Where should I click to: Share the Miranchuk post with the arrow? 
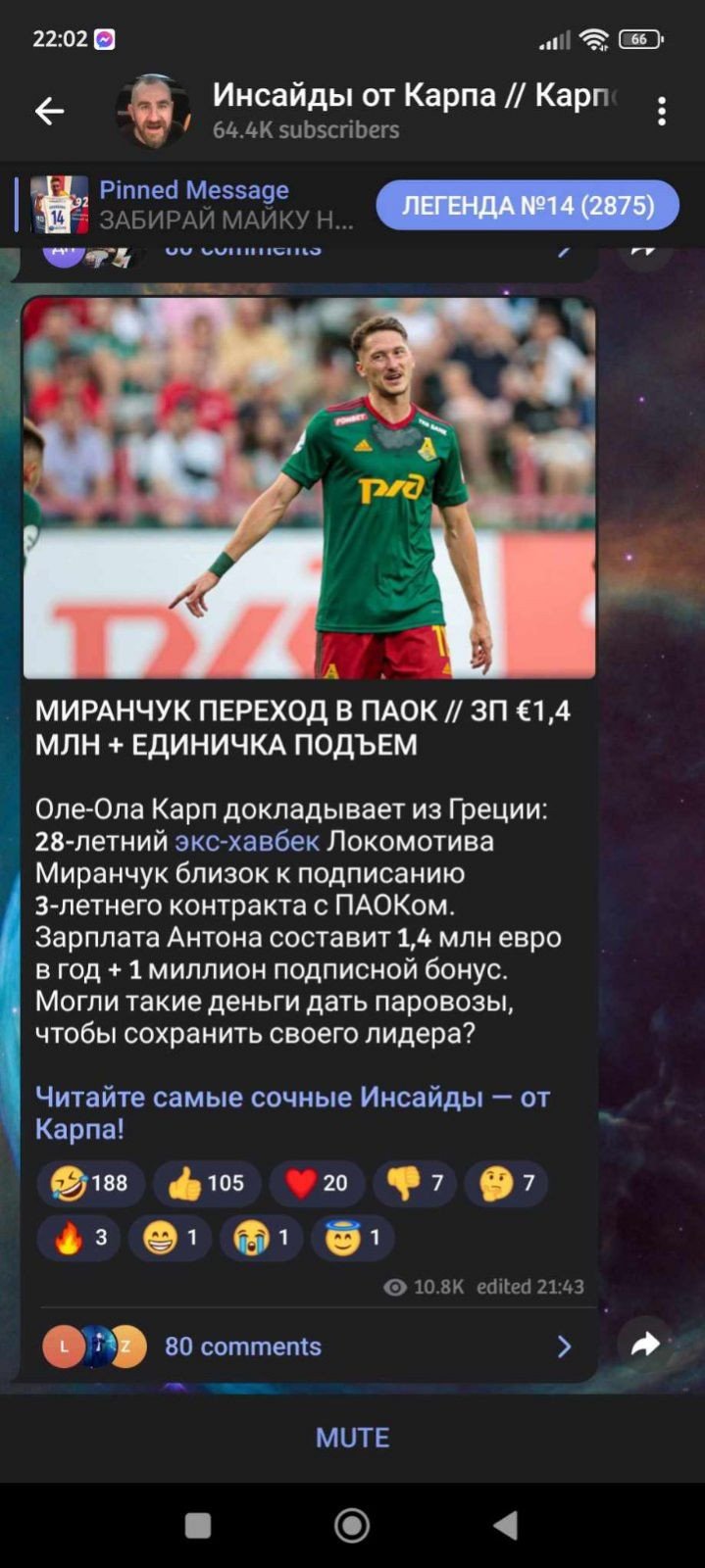[645, 1345]
